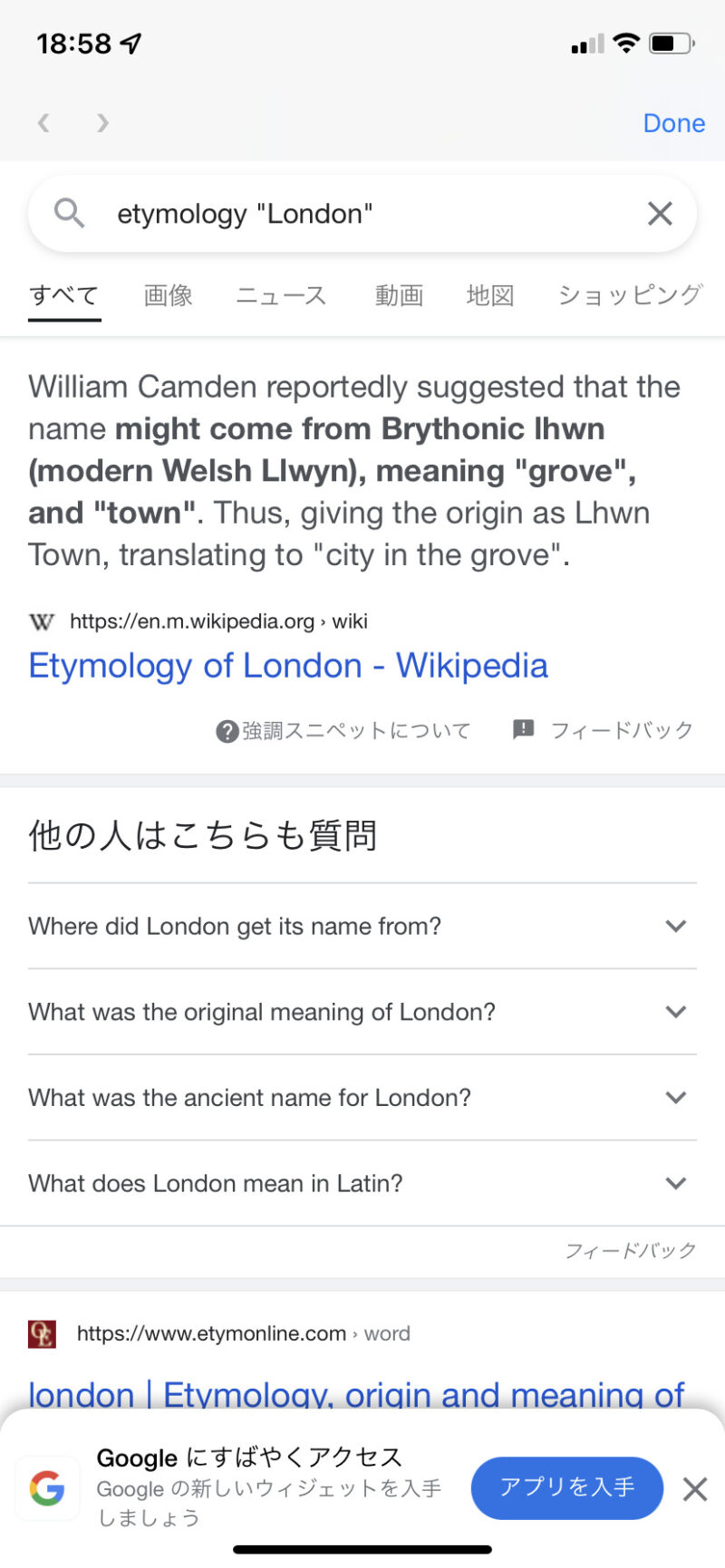Switch to the ショッピング shopping tab
Viewport: 725px width, 1568px height.
(630, 295)
